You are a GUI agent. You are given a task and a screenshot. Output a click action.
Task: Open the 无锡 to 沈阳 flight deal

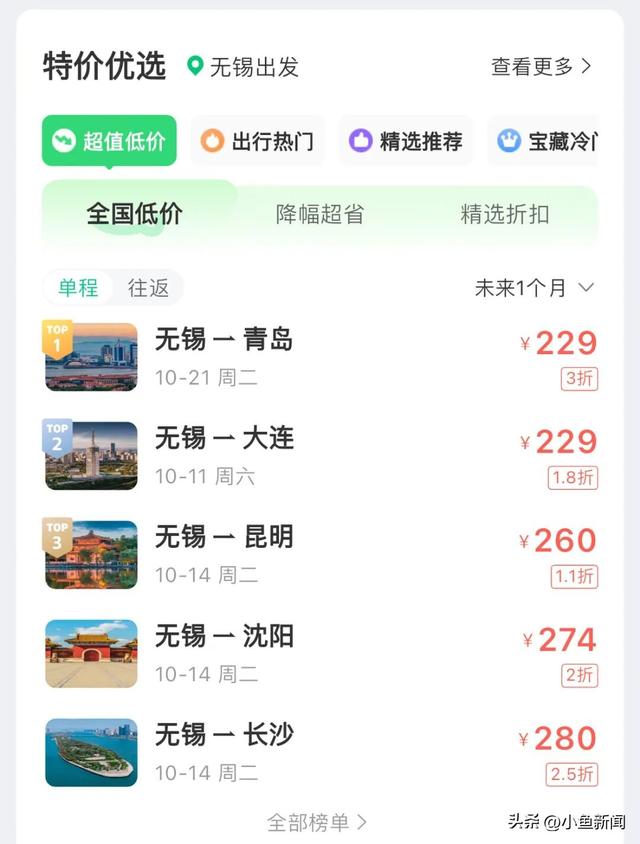(x=320, y=653)
